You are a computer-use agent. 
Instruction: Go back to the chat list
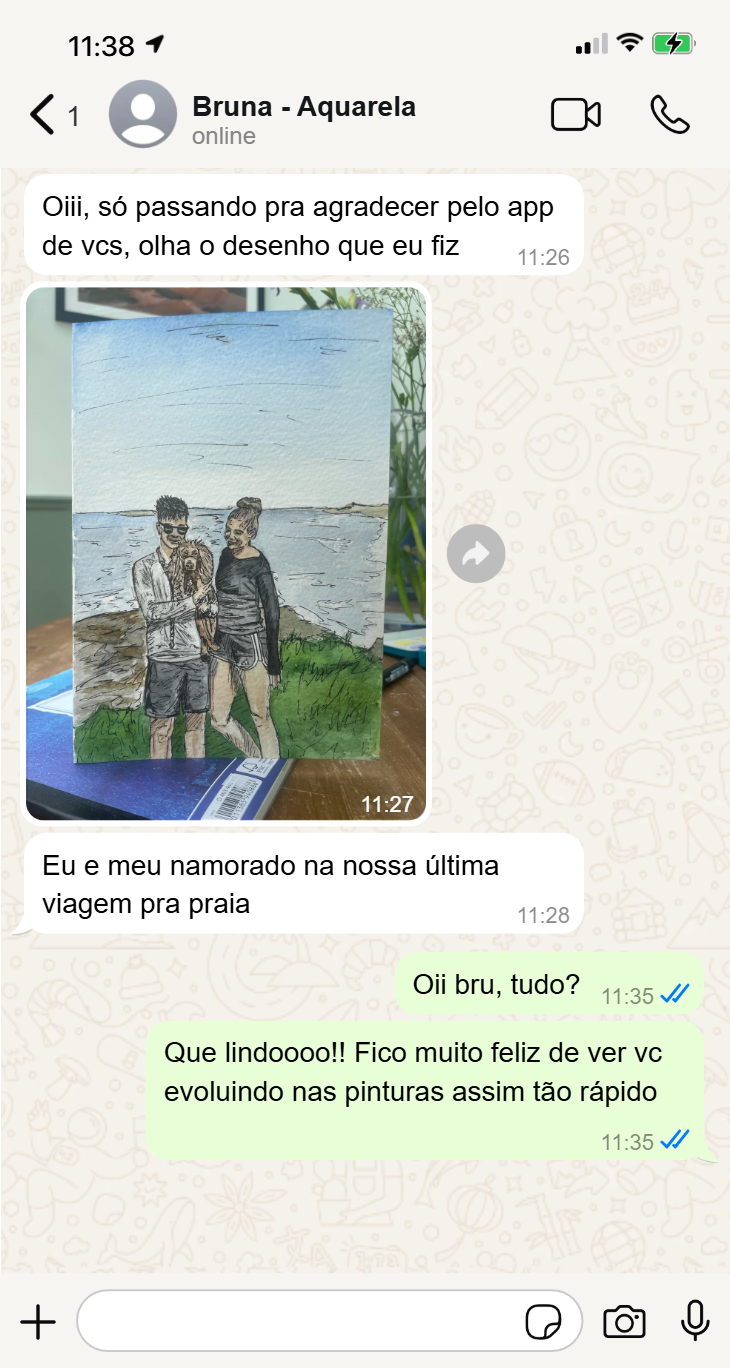[x=43, y=115]
